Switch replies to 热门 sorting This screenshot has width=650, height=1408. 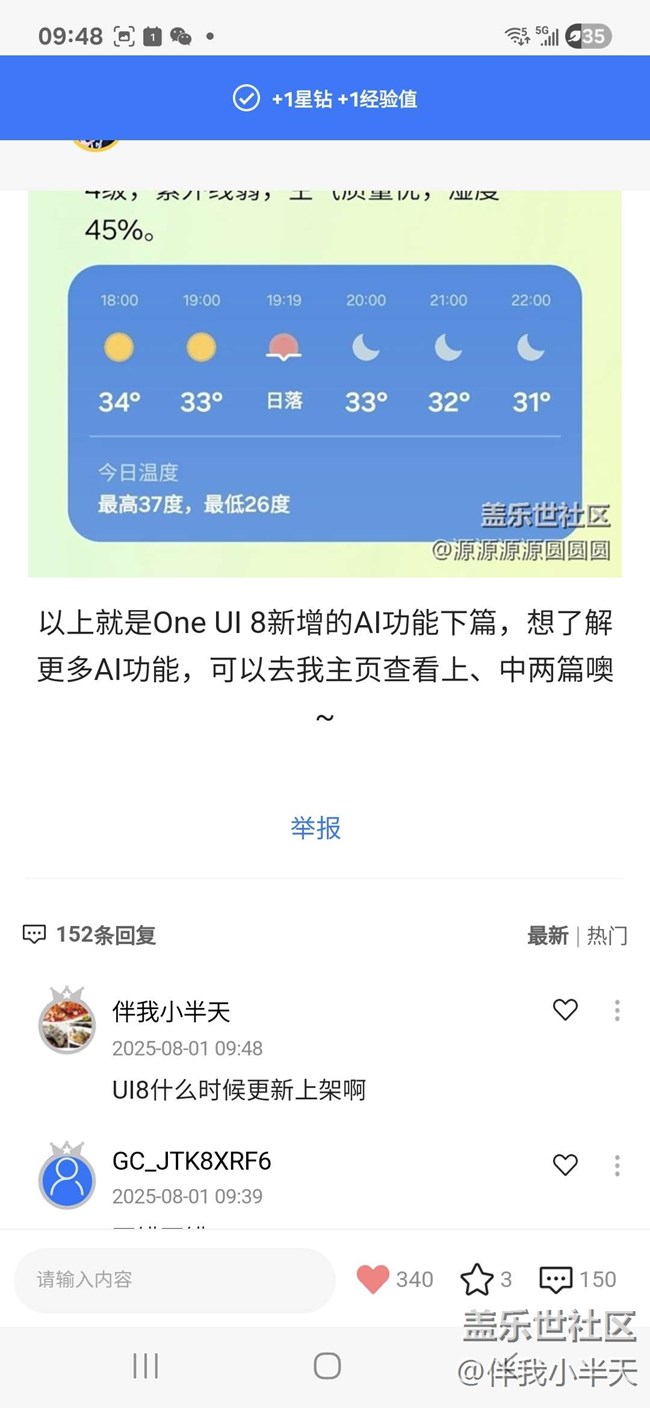click(x=607, y=936)
